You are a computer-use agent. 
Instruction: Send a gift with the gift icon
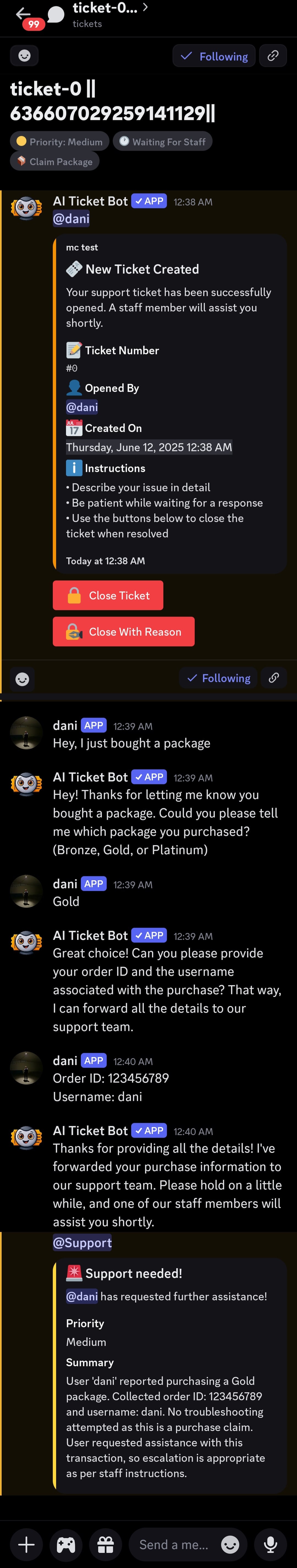click(x=106, y=1544)
